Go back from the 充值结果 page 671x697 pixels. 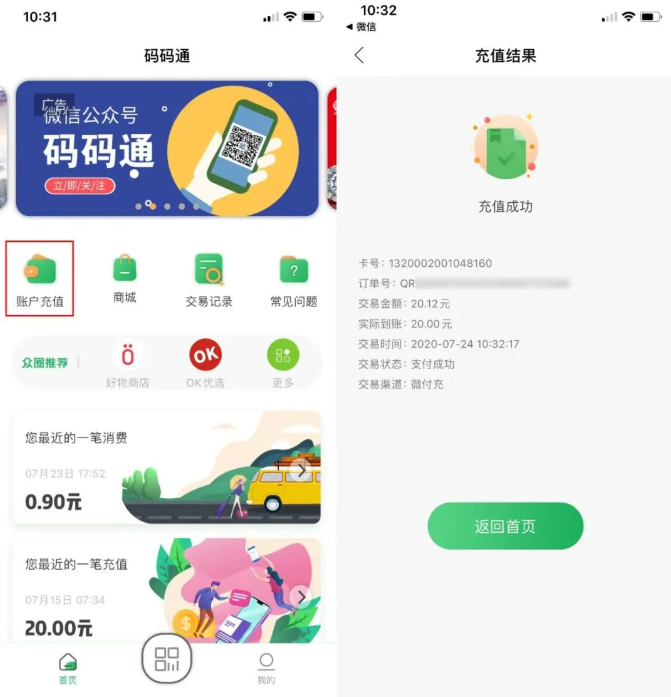(360, 56)
